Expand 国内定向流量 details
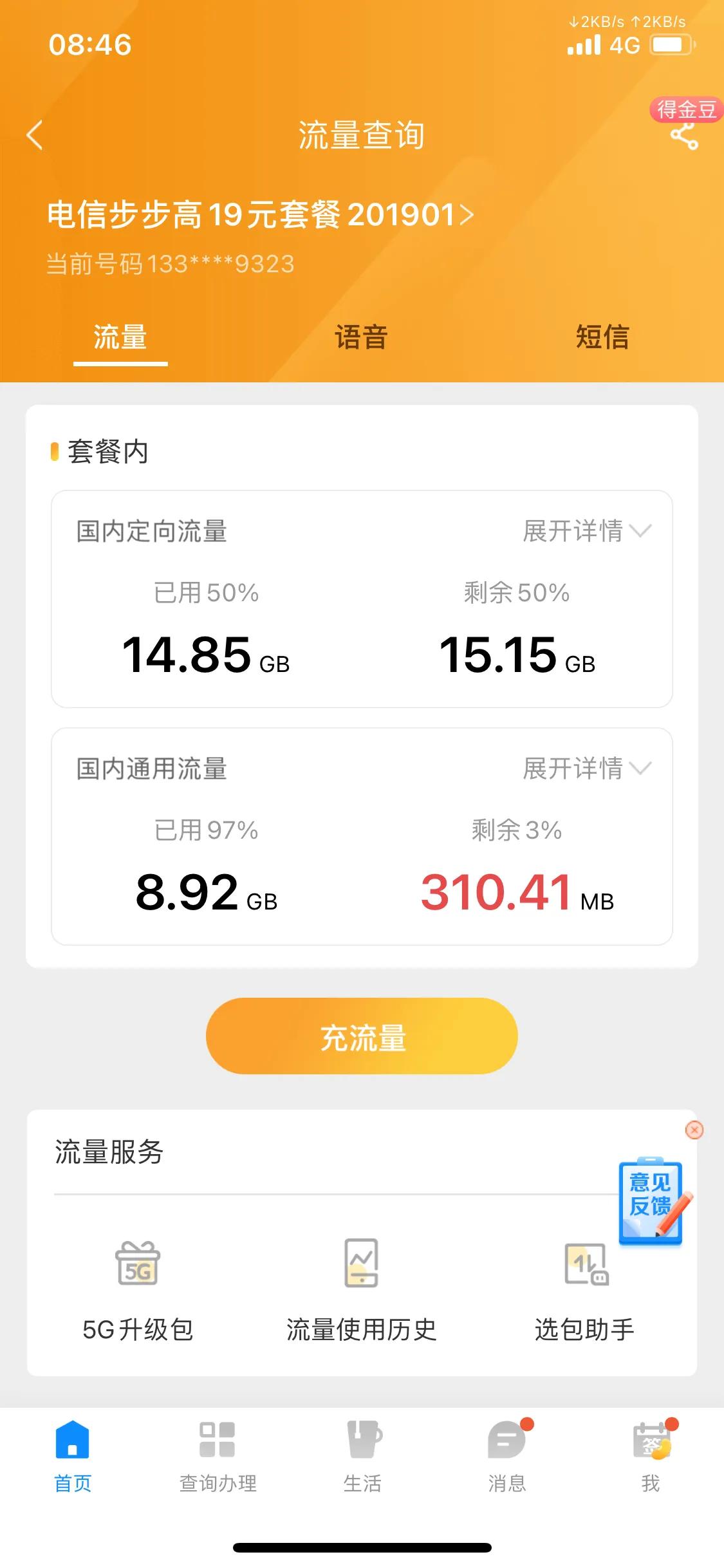 (587, 531)
